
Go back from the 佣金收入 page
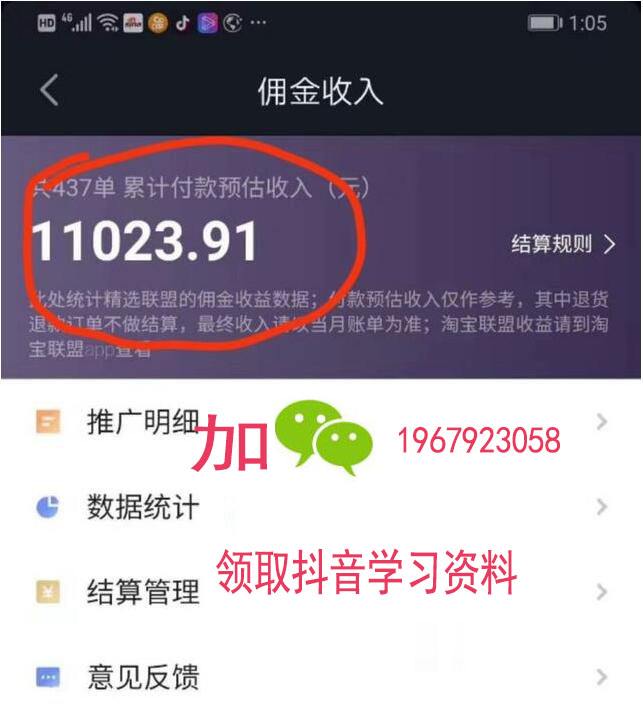[49, 91]
